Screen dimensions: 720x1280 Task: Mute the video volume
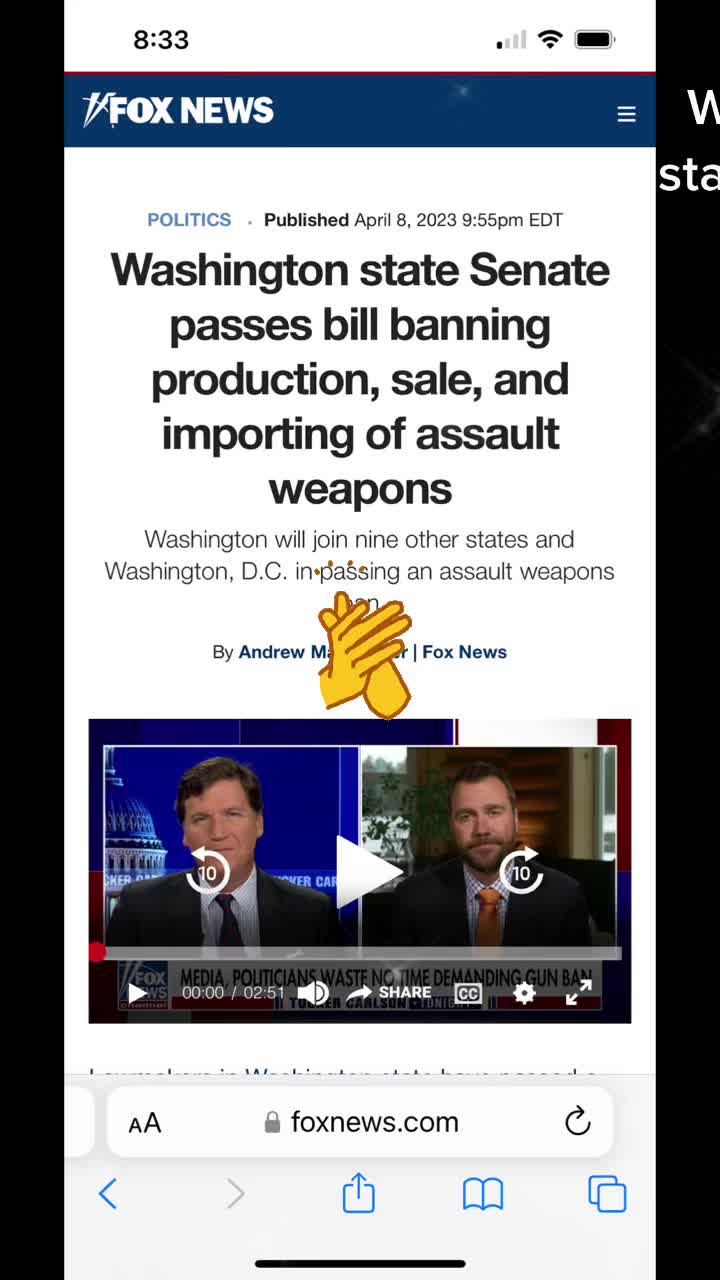coord(313,993)
